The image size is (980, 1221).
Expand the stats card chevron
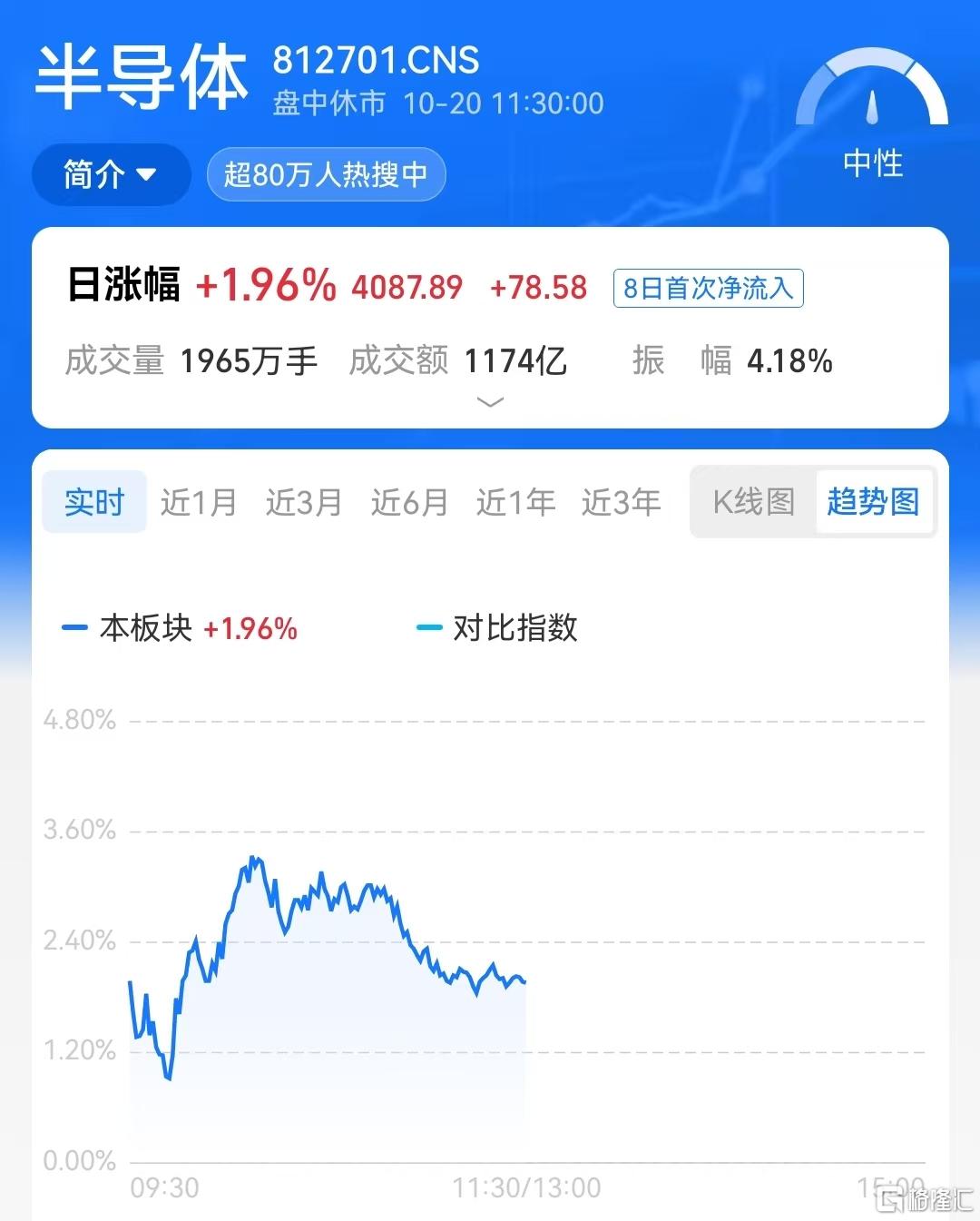(490, 402)
